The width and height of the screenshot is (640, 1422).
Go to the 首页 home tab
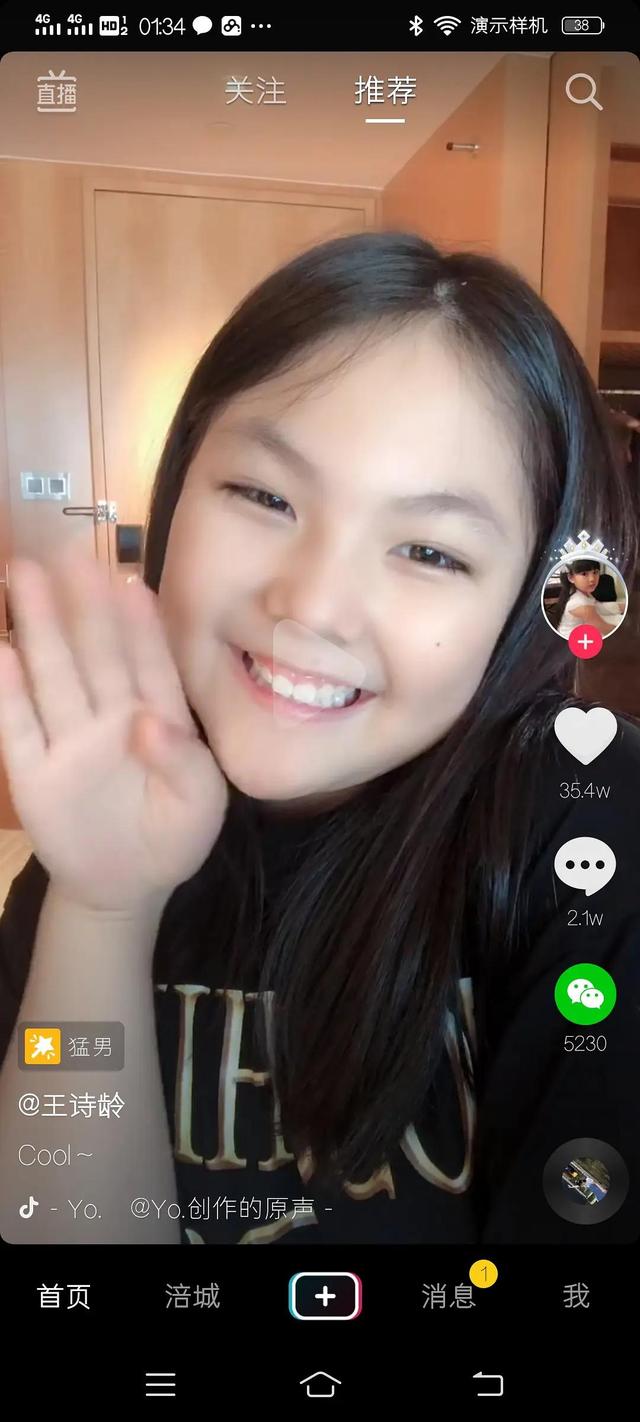click(64, 1297)
